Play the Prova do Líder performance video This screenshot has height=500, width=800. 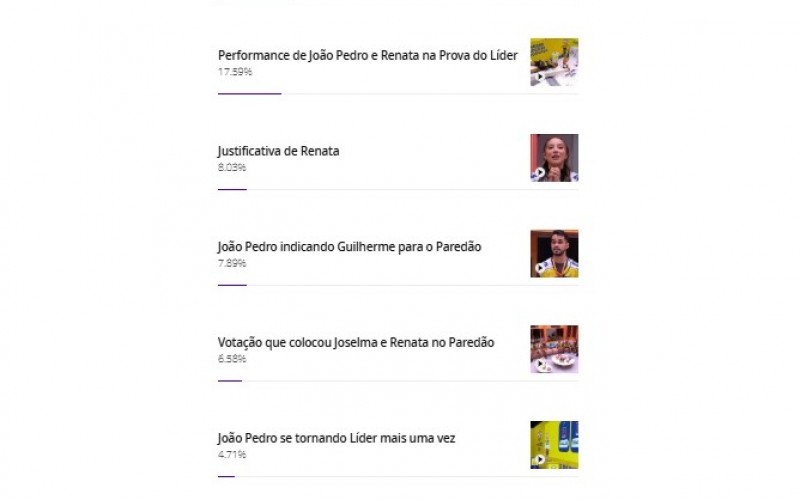point(554,62)
